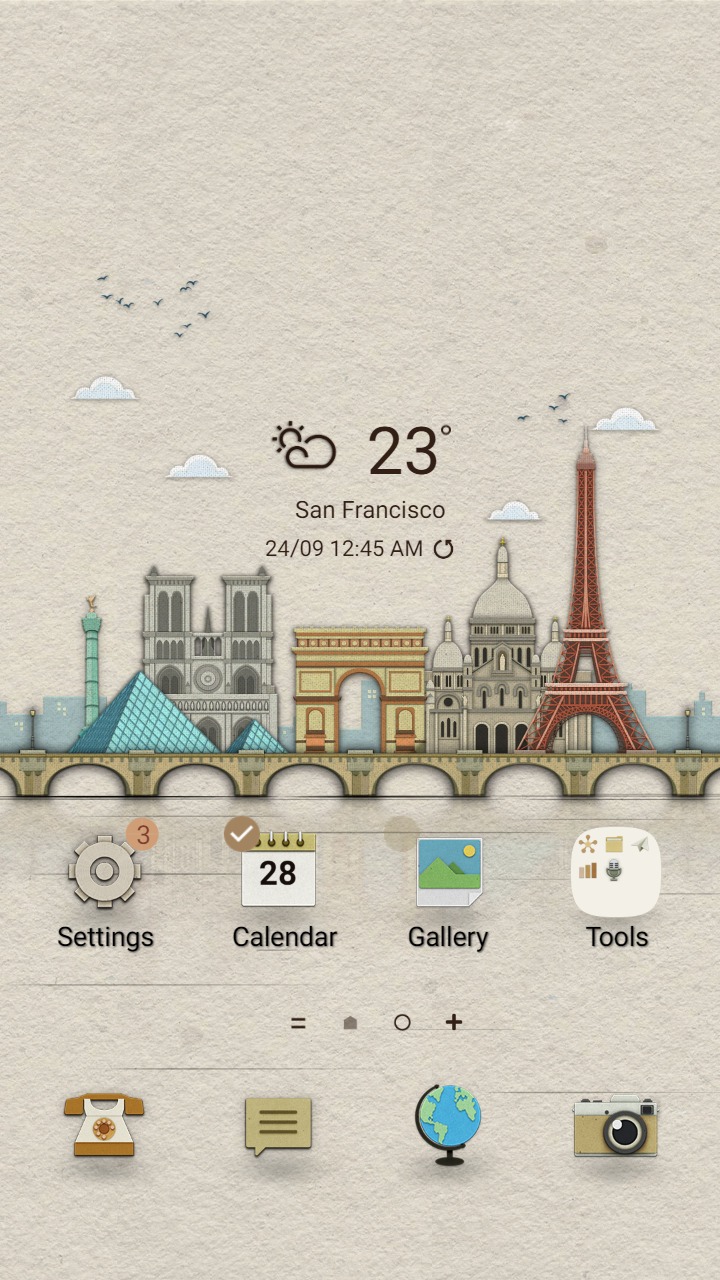The width and height of the screenshot is (720, 1280).
Task: Tap the plus page indicator to add page
Action: 454,1022
